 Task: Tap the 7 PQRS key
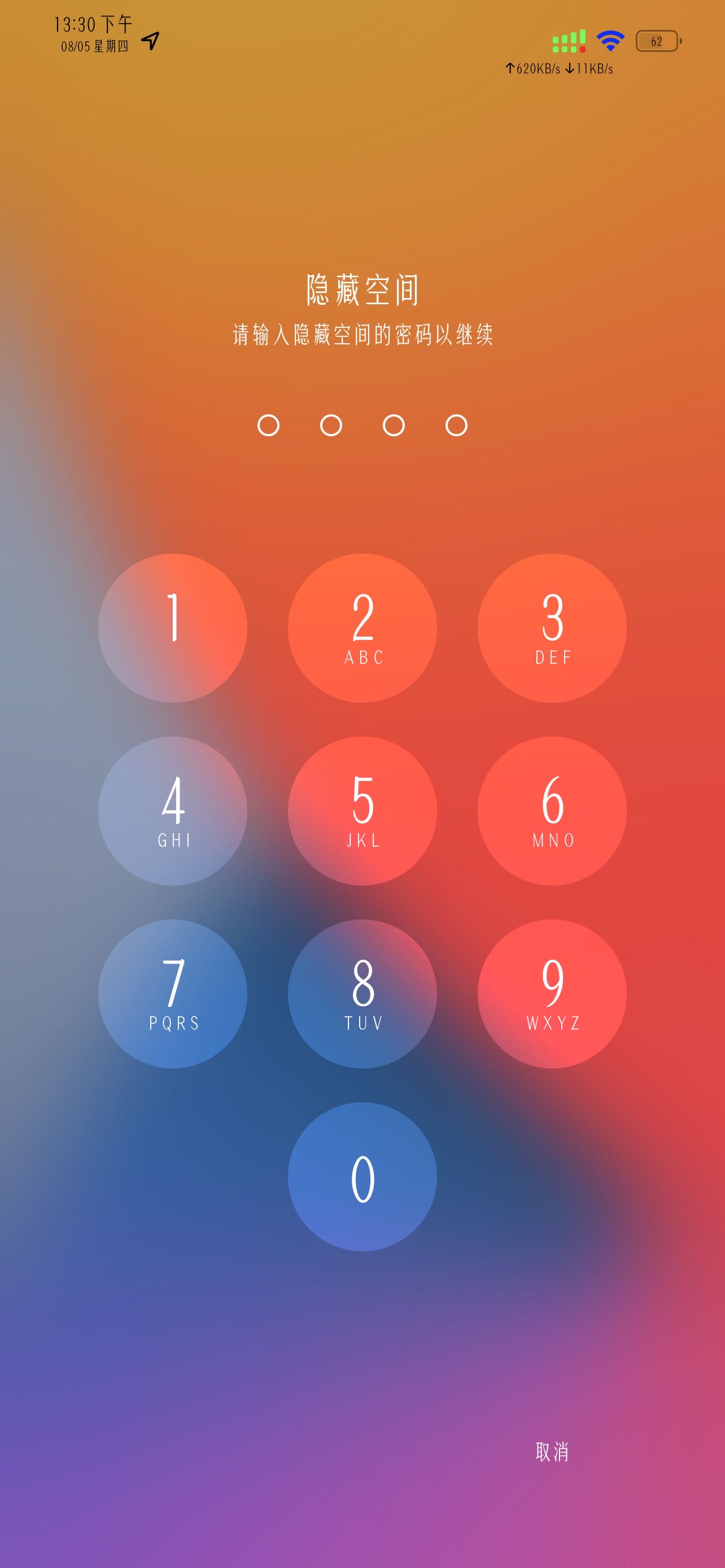tap(173, 993)
